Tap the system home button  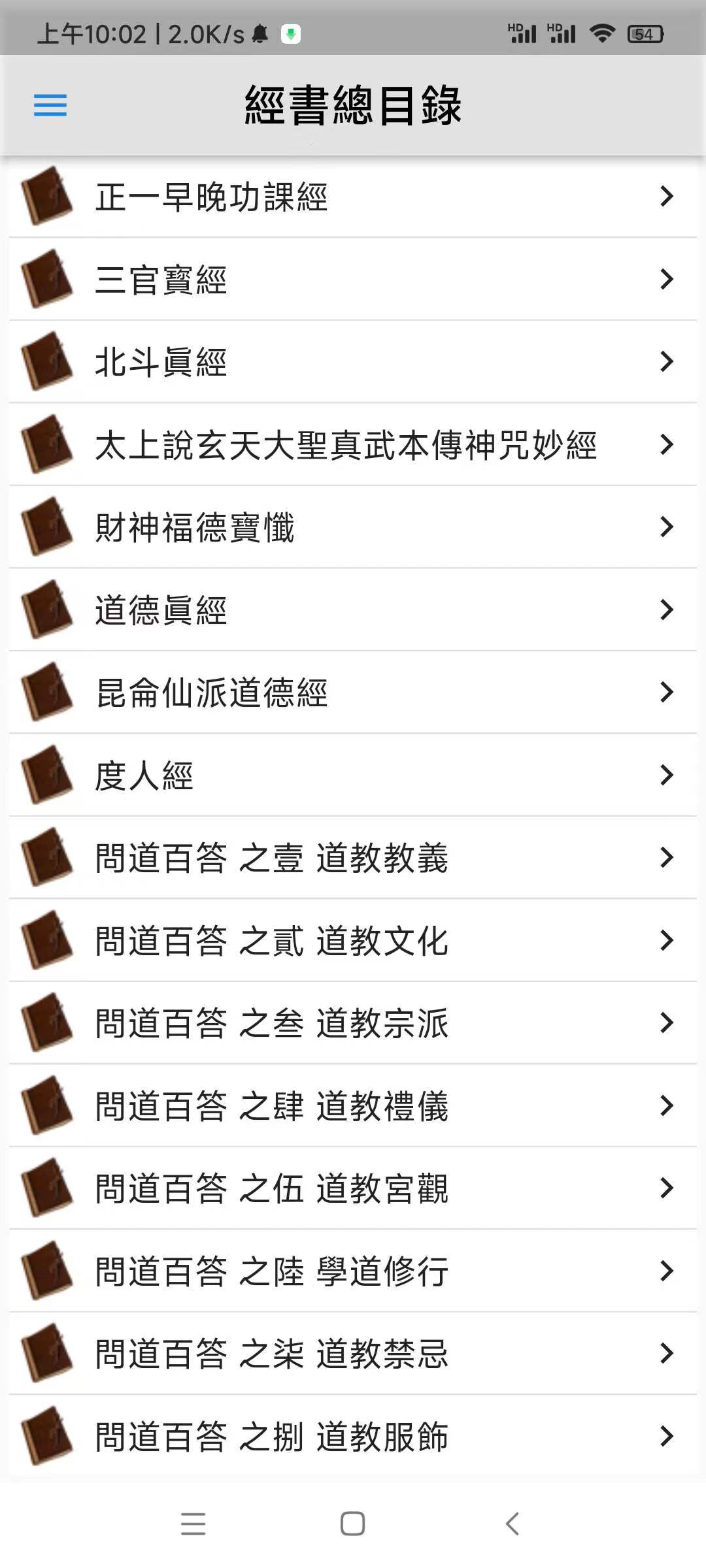353,1524
